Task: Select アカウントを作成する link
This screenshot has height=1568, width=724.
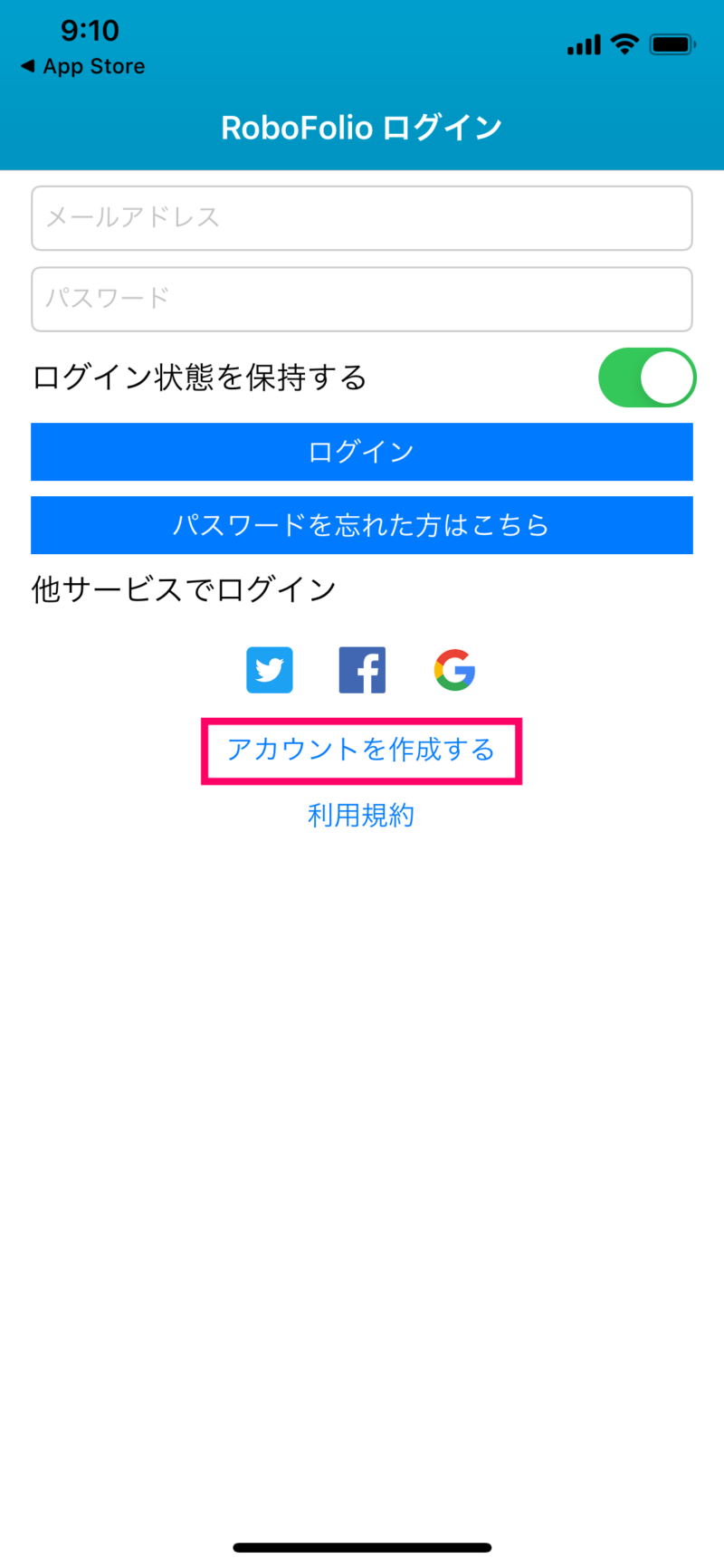Action: click(x=361, y=751)
